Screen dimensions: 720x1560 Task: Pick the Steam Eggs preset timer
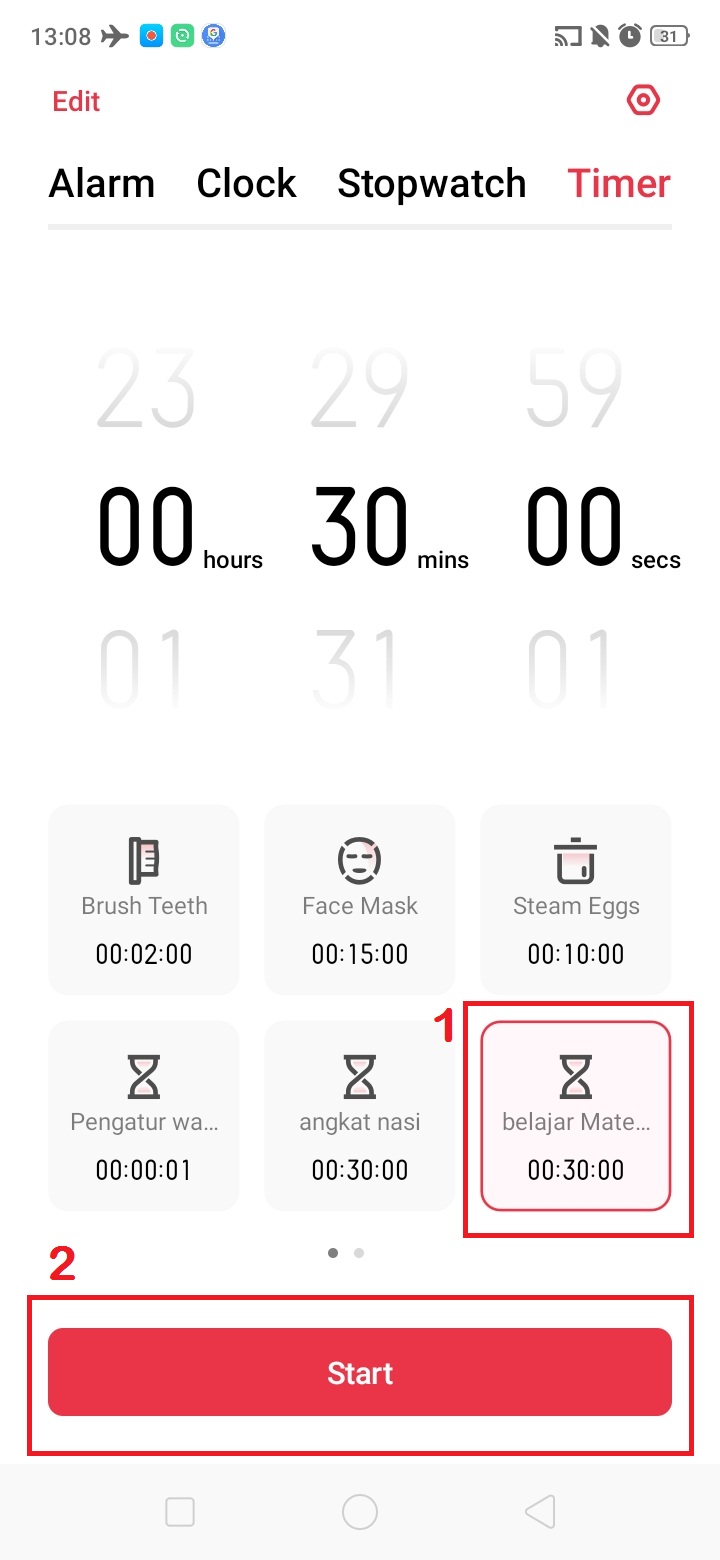pyautogui.click(x=576, y=900)
